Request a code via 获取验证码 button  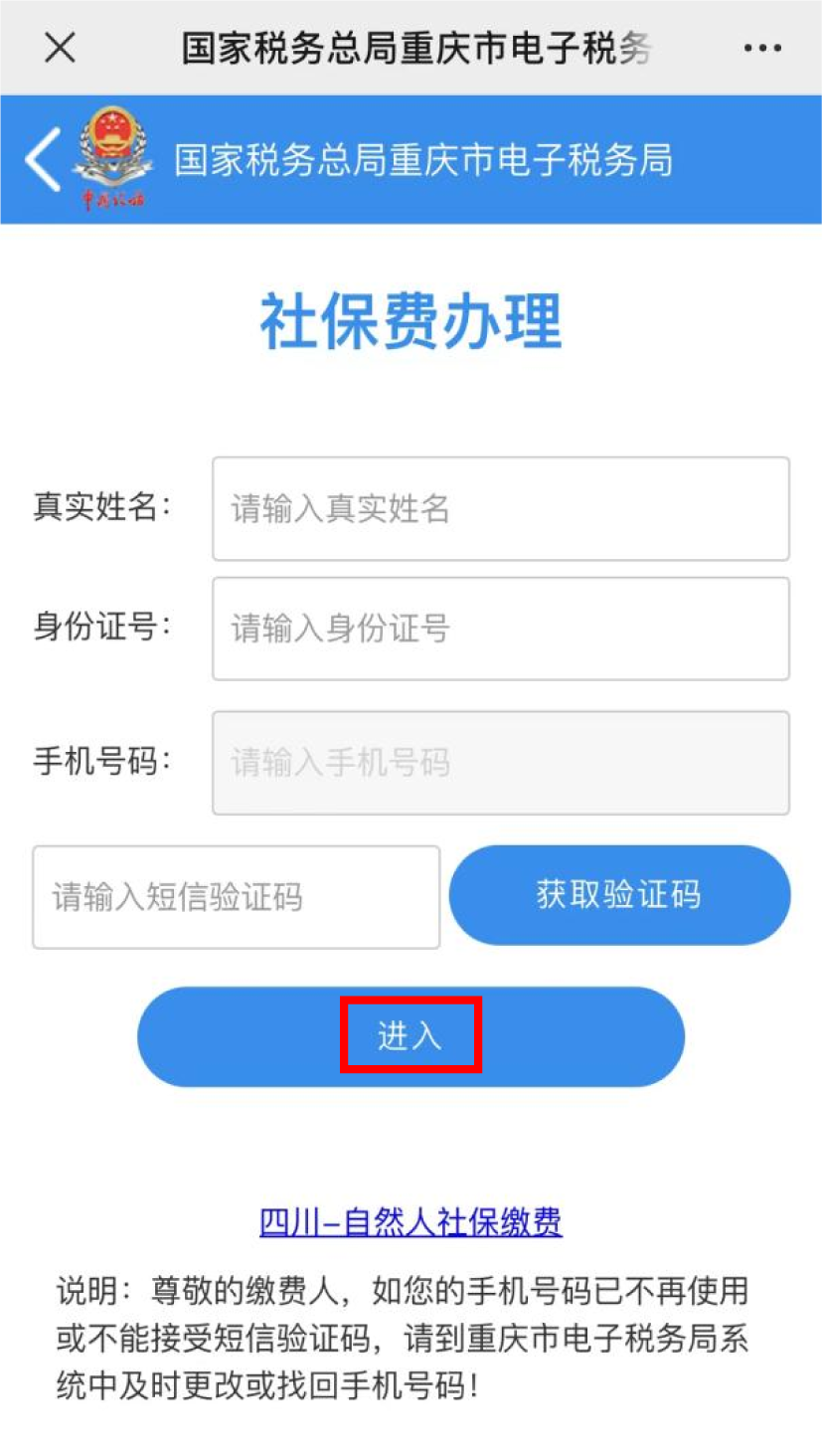(619, 895)
